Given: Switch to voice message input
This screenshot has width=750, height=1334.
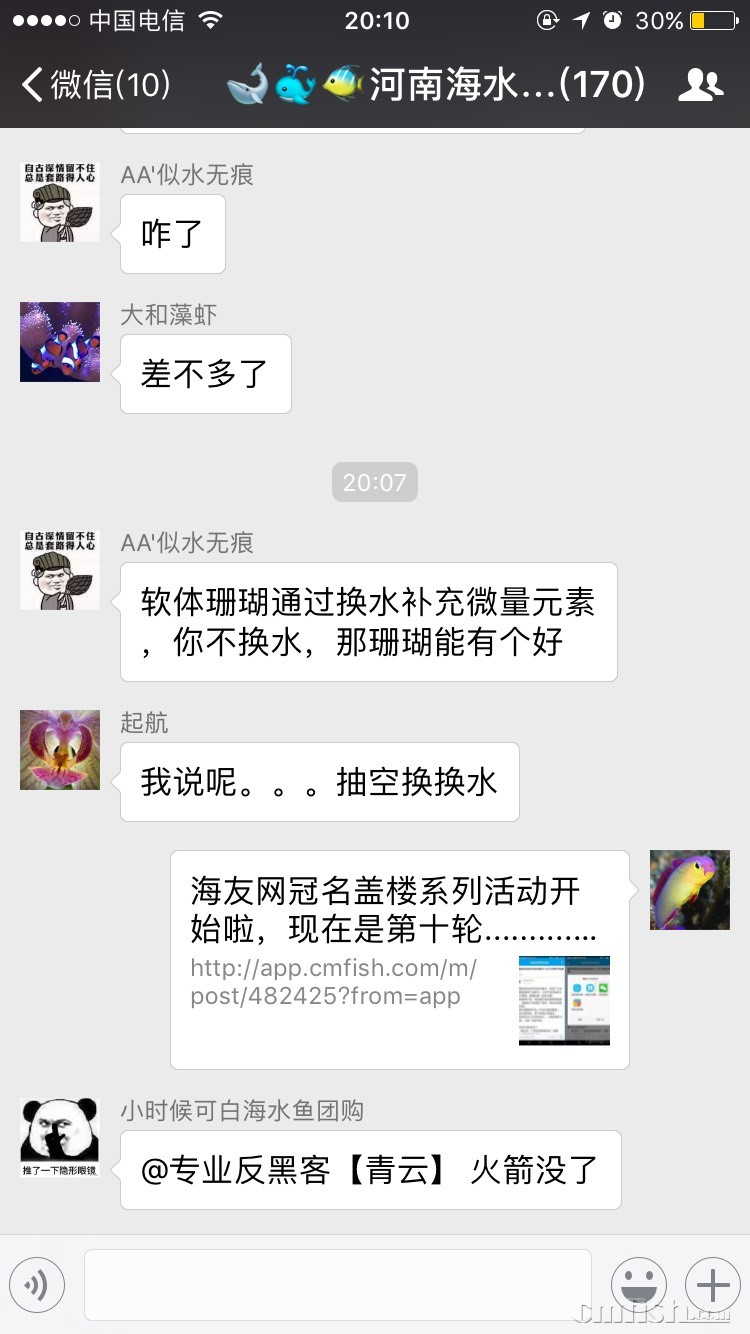Looking at the screenshot, I should 37,1284.
